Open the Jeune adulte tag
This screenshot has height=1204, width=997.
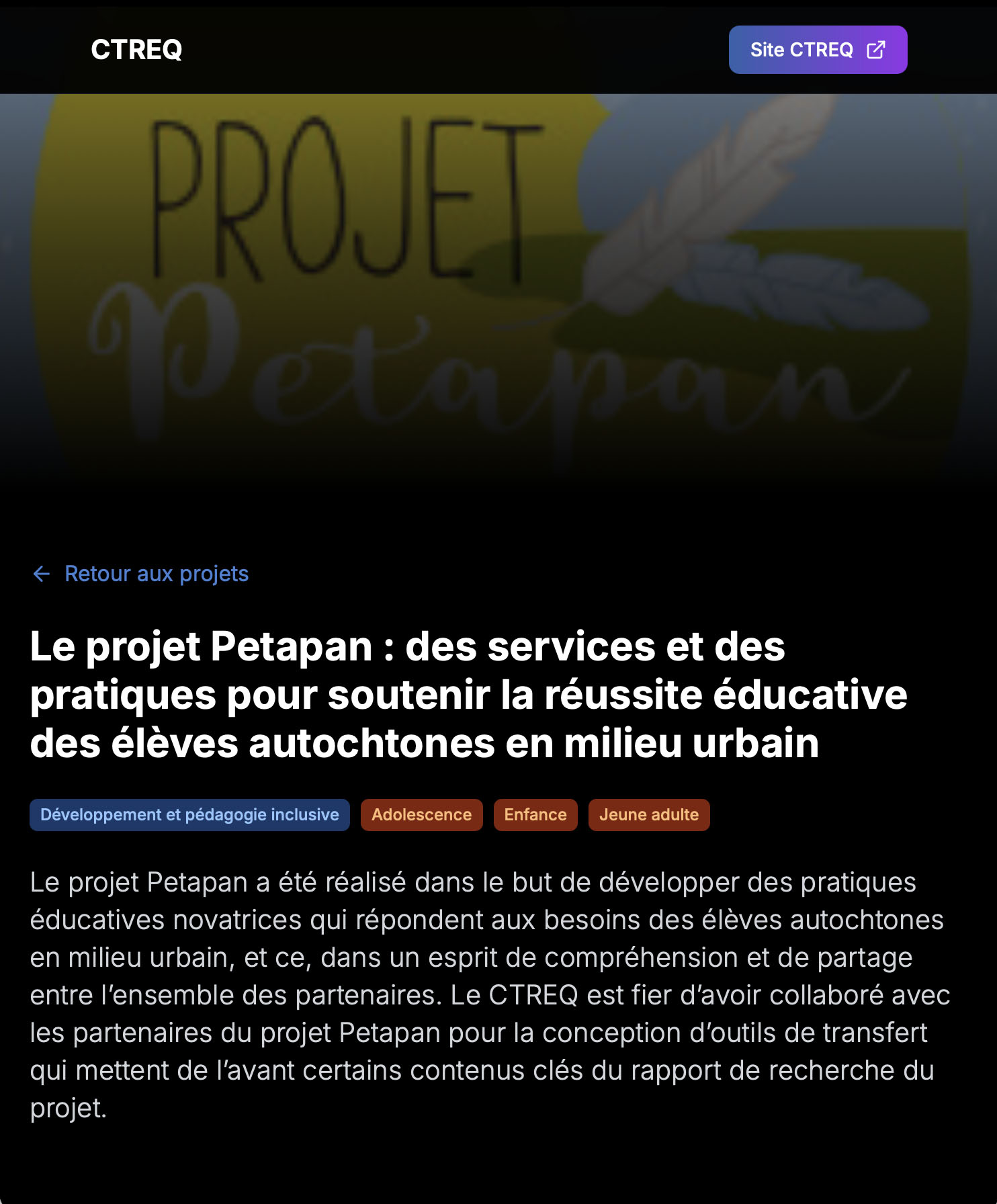(x=649, y=815)
